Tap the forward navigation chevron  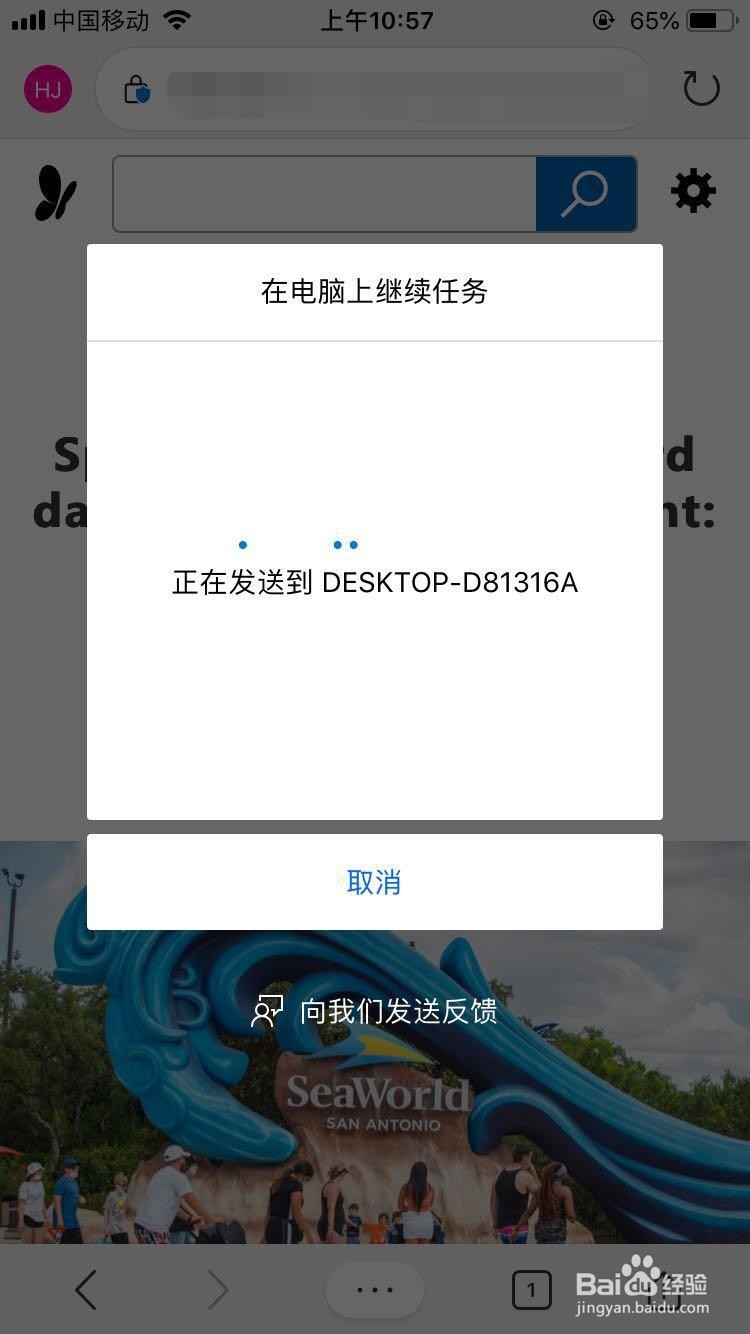[x=218, y=1289]
